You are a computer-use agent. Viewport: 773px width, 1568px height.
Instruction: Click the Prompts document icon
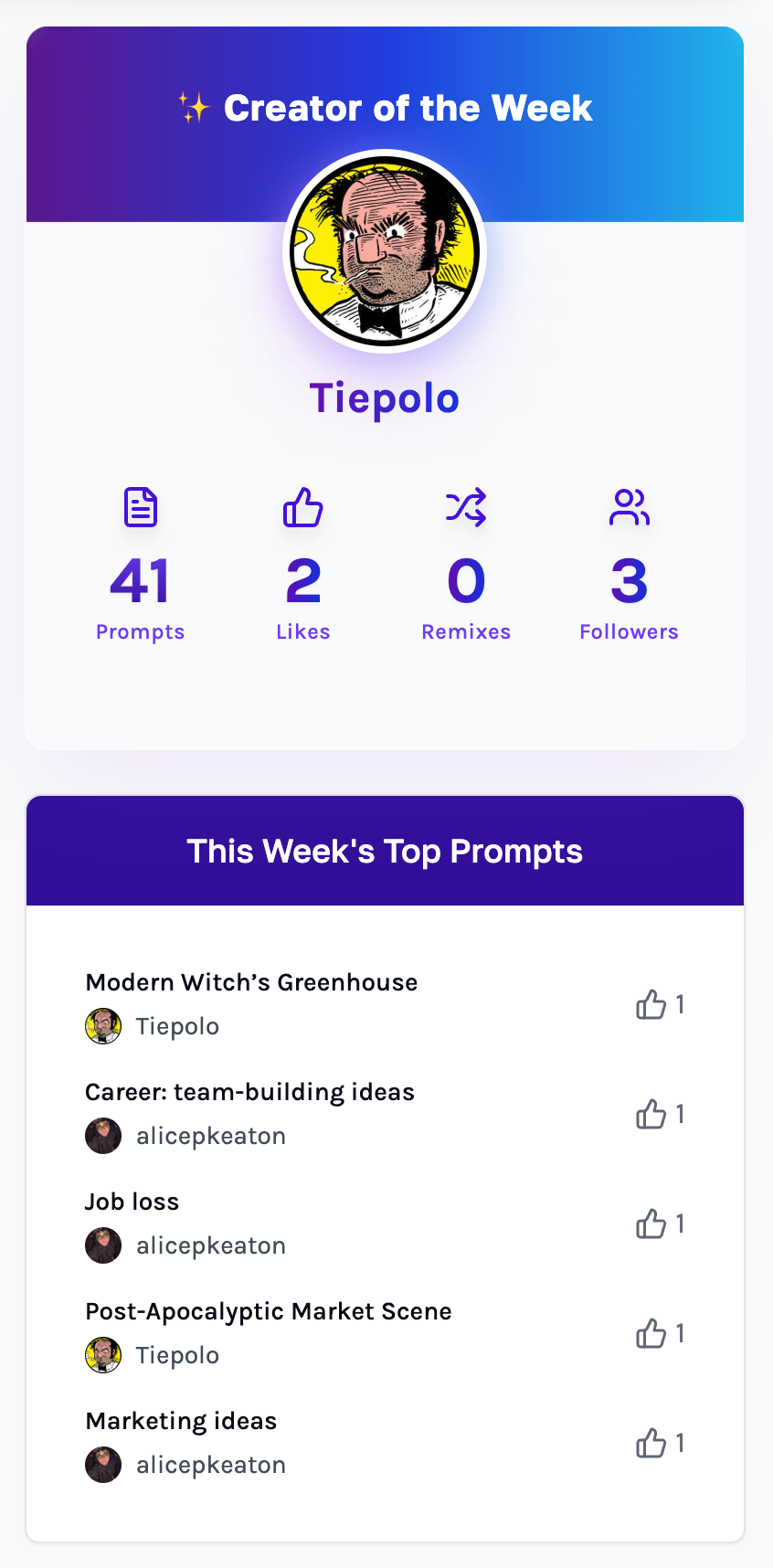[140, 508]
